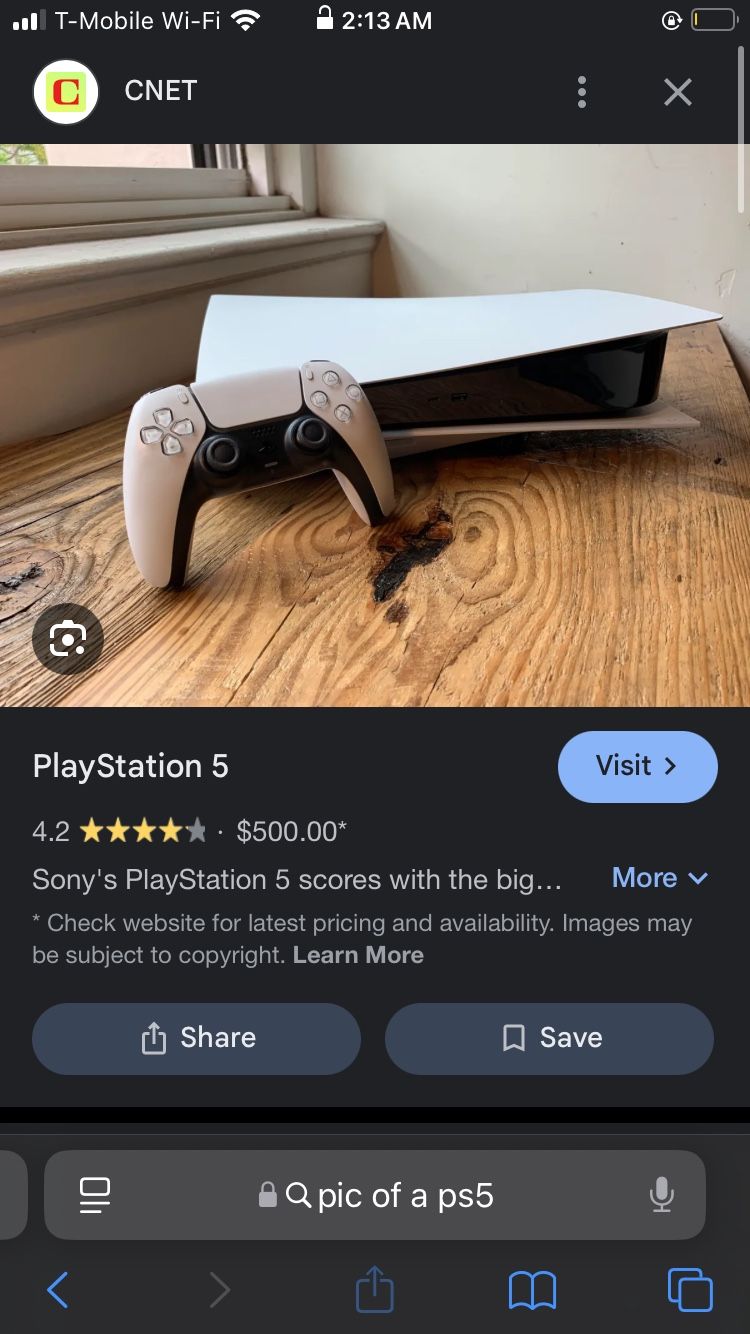Open the PlayStation 5 photo from CNET
Image resolution: width=750 pixels, height=1334 pixels.
375,425
